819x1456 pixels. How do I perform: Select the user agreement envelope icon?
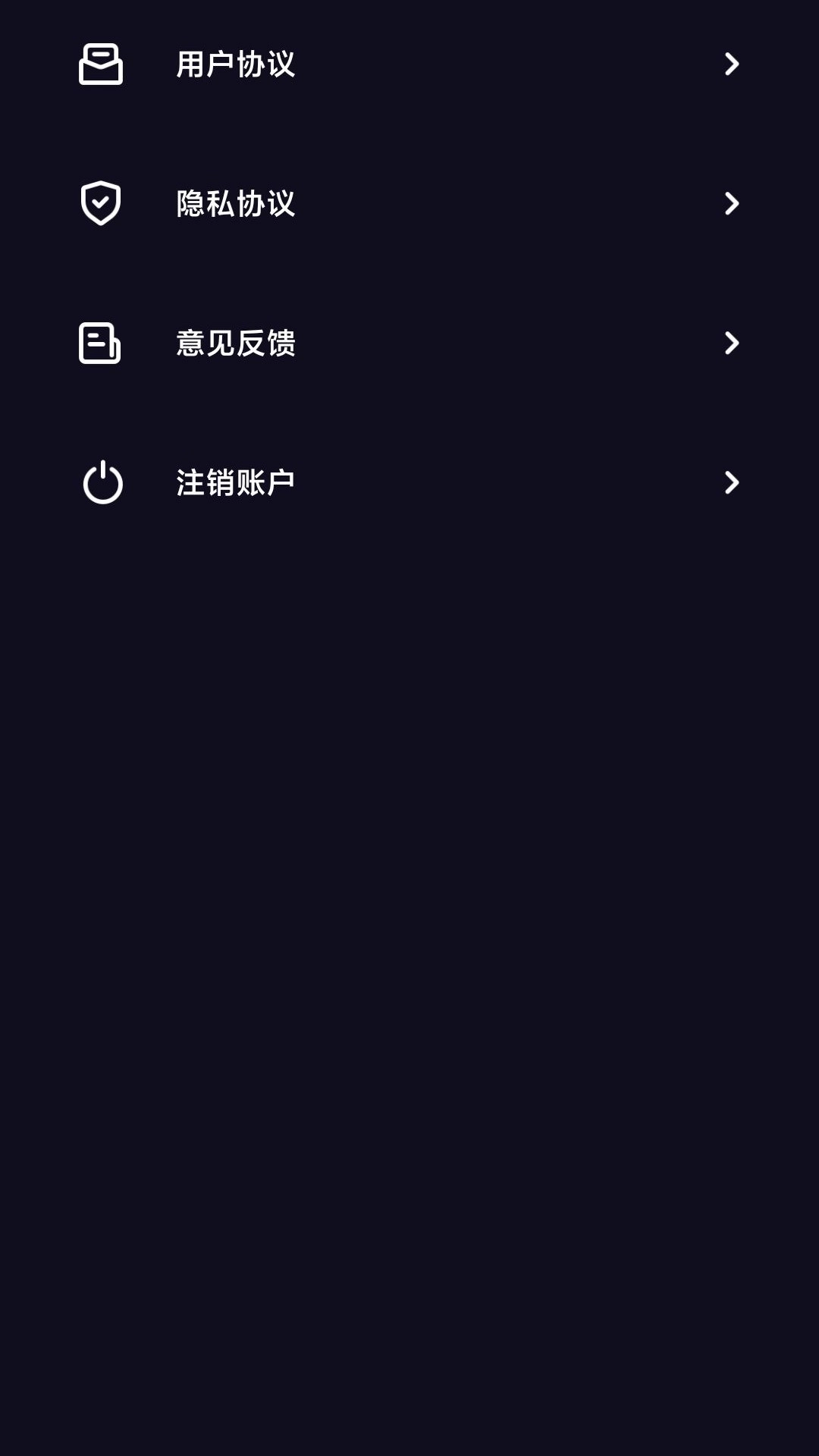pos(101,65)
